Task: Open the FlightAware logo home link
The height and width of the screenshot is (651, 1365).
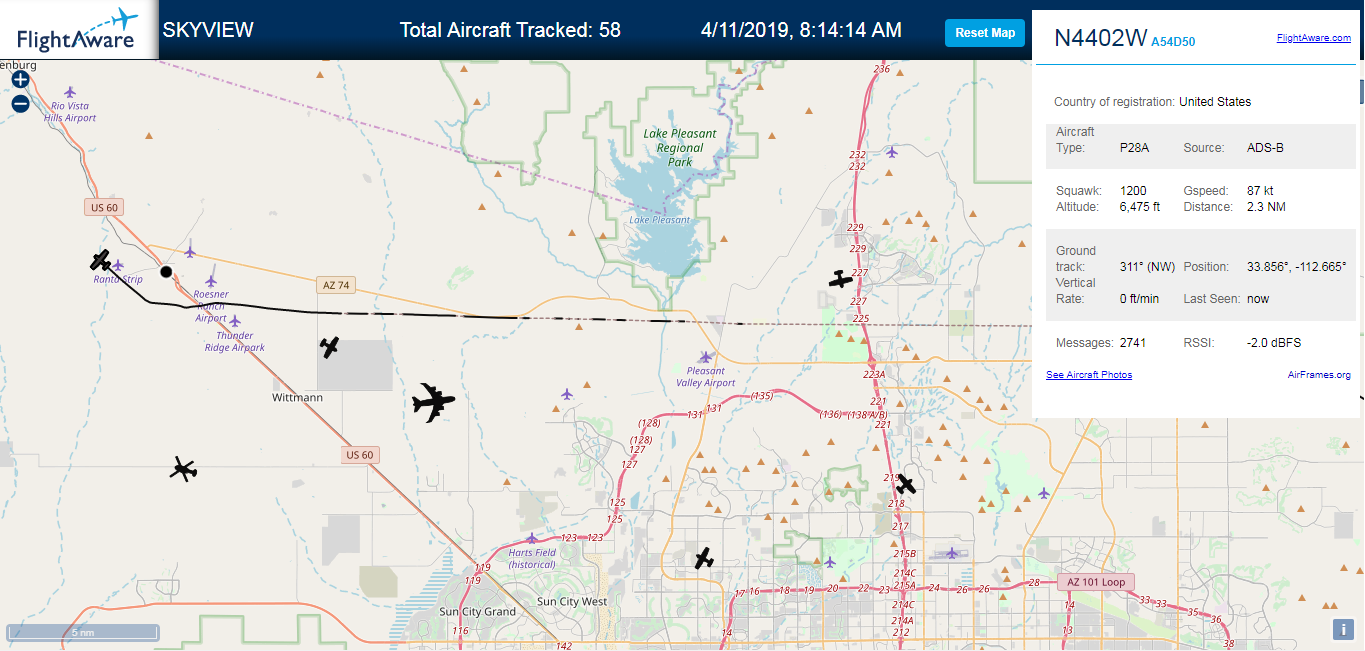Action: click(x=77, y=30)
